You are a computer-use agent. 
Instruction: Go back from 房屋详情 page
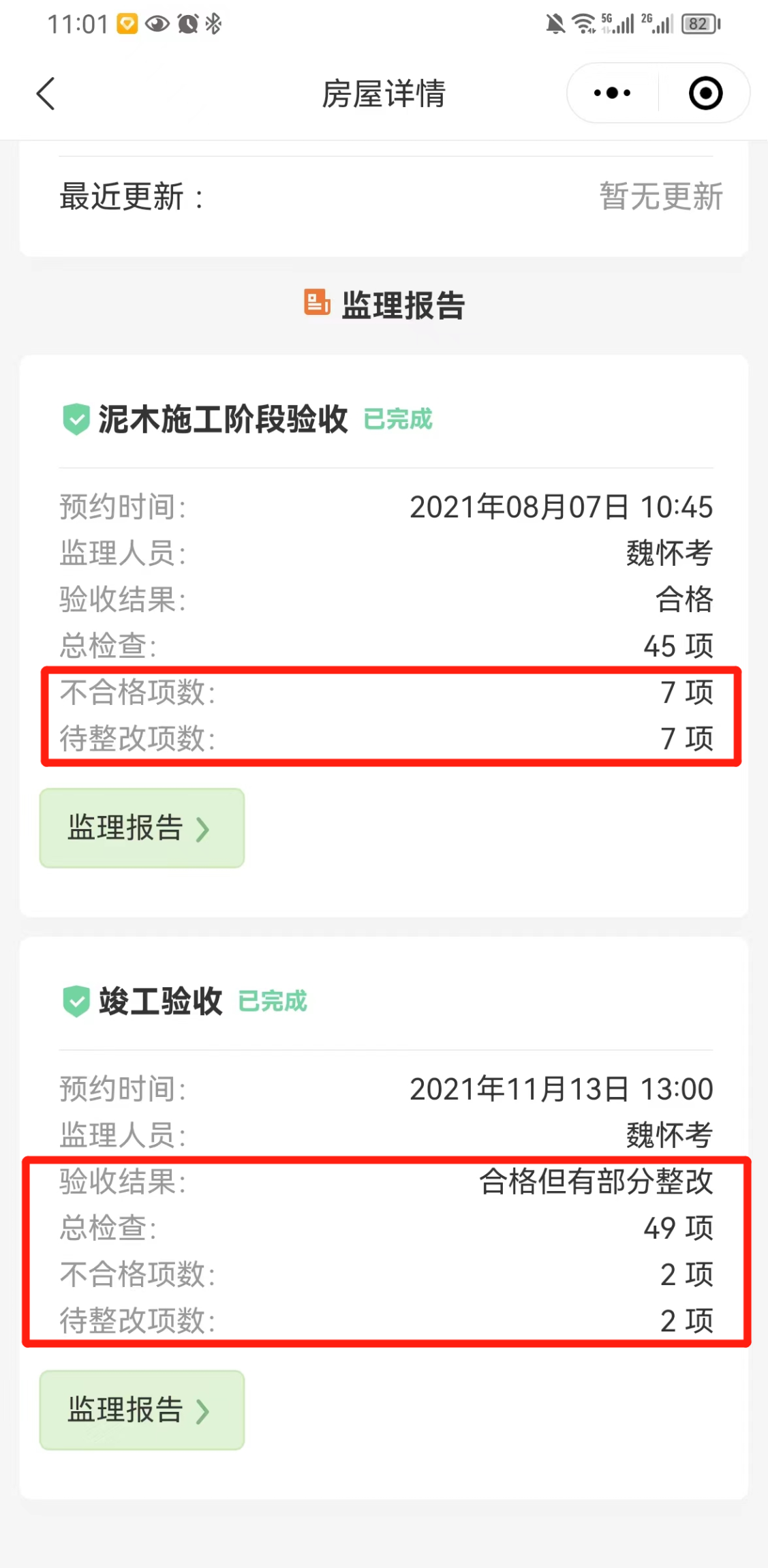[x=46, y=93]
